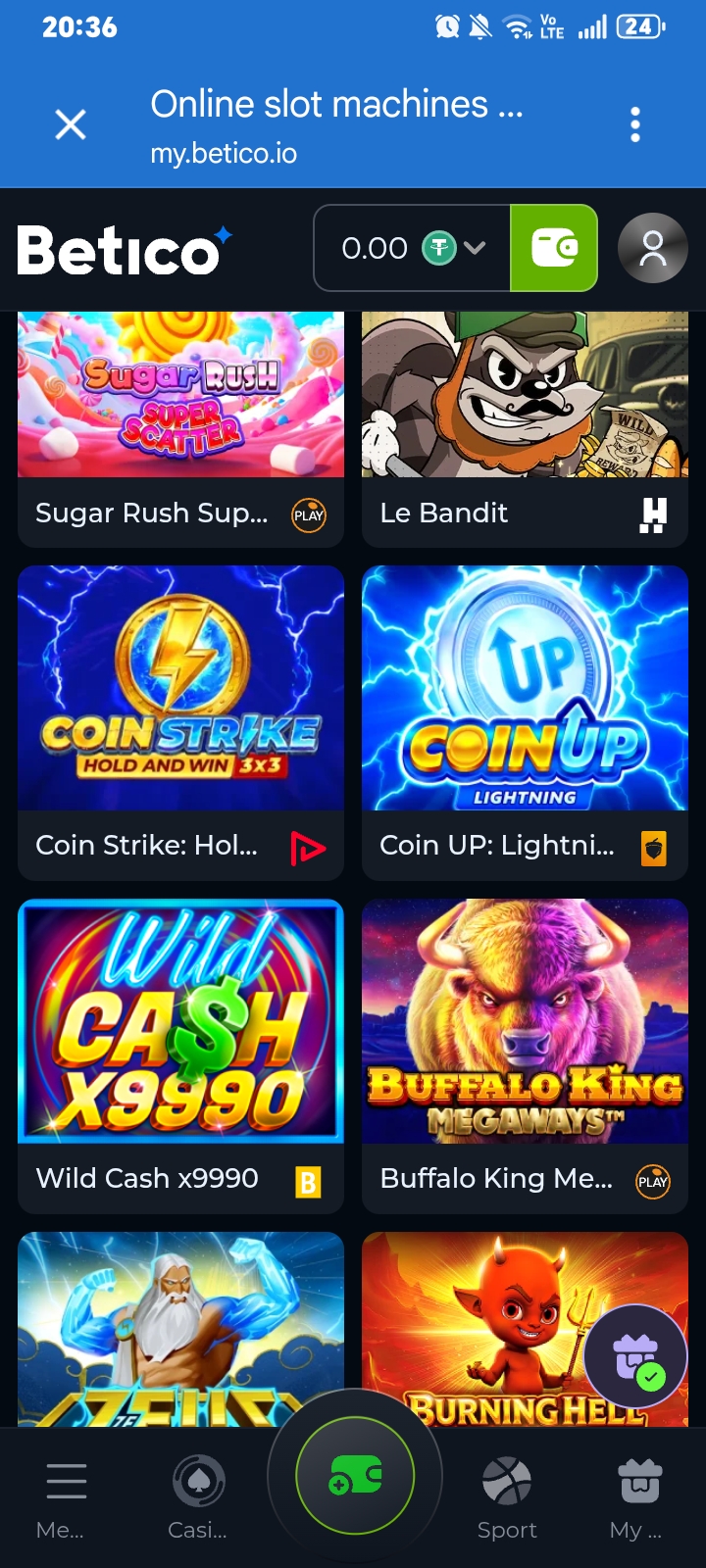
Task: Tap the green wallet deposit button
Action: point(554,248)
